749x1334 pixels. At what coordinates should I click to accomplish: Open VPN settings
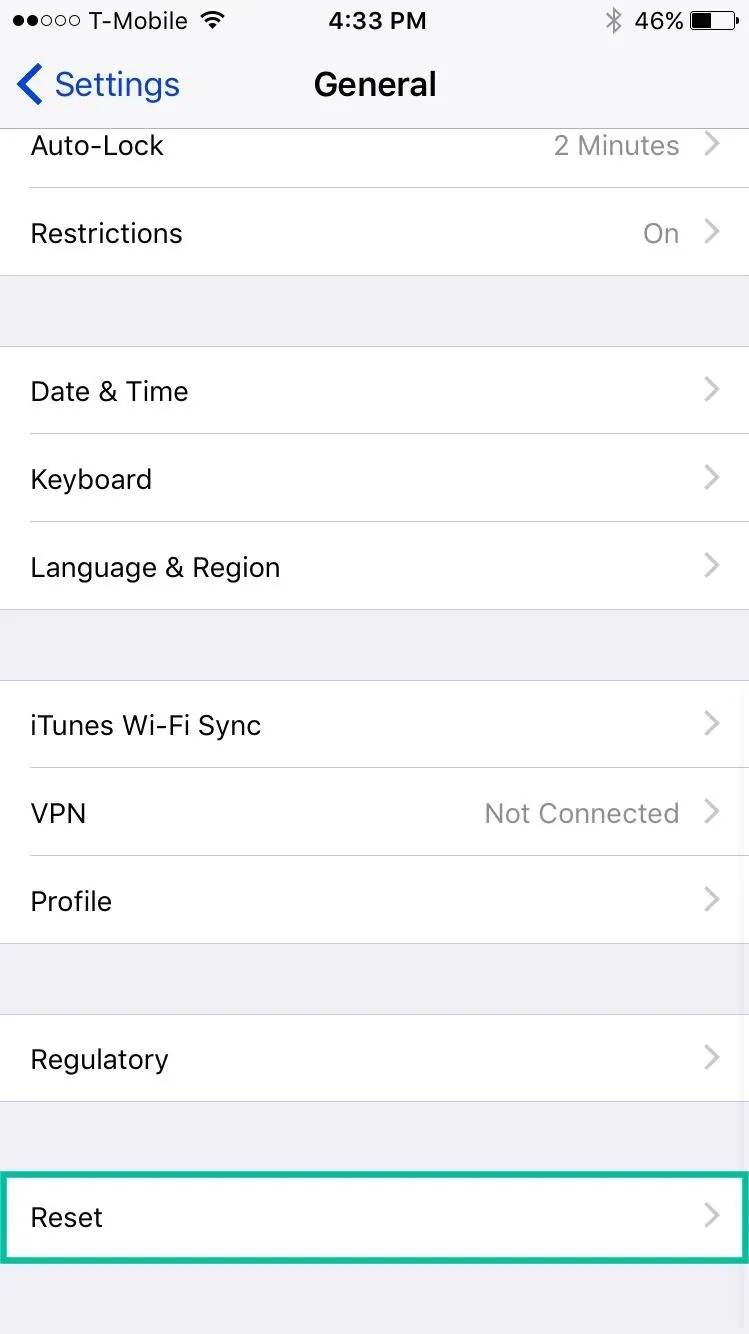click(x=374, y=812)
